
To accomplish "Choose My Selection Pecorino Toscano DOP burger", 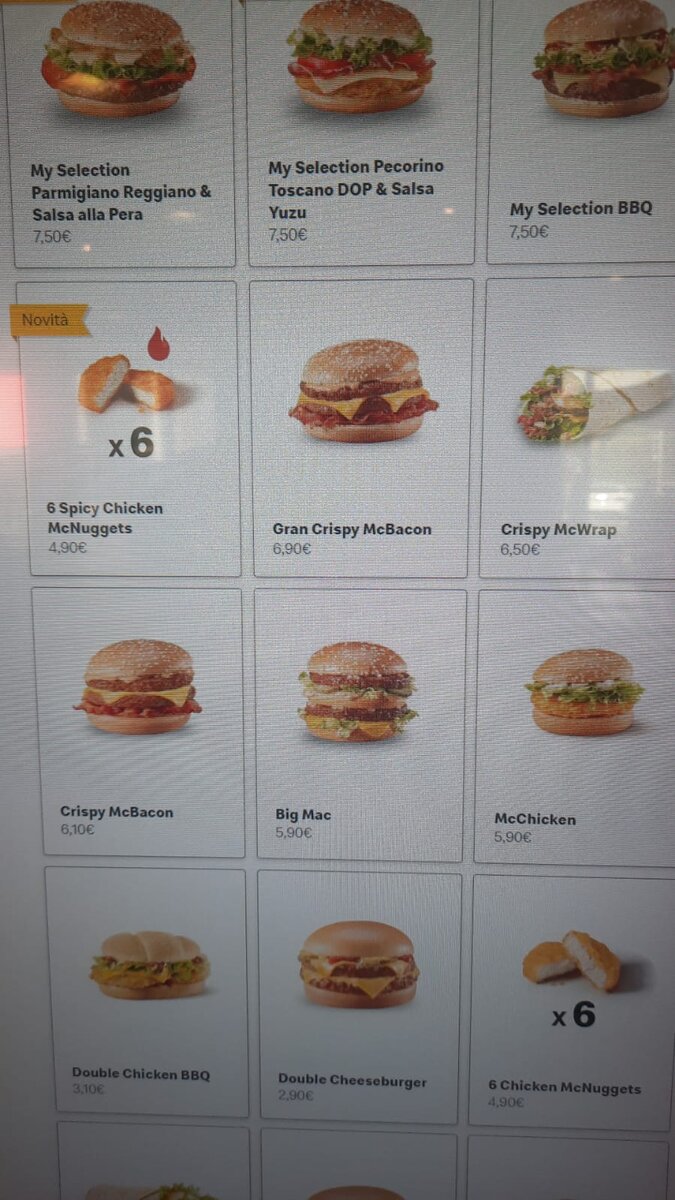I will click(x=360, y=130).
